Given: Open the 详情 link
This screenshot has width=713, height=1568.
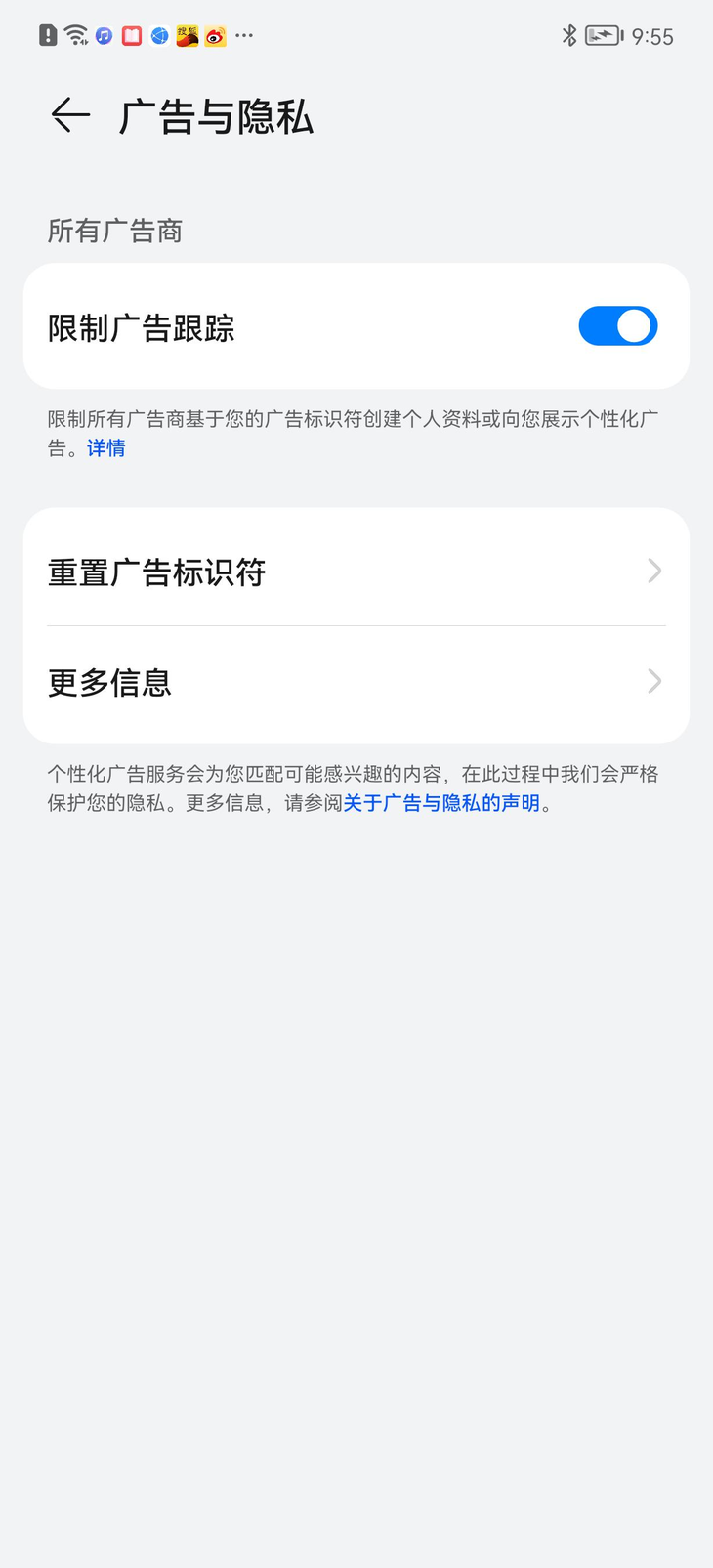Looking at the screenshot, I should tap(106, 448).
